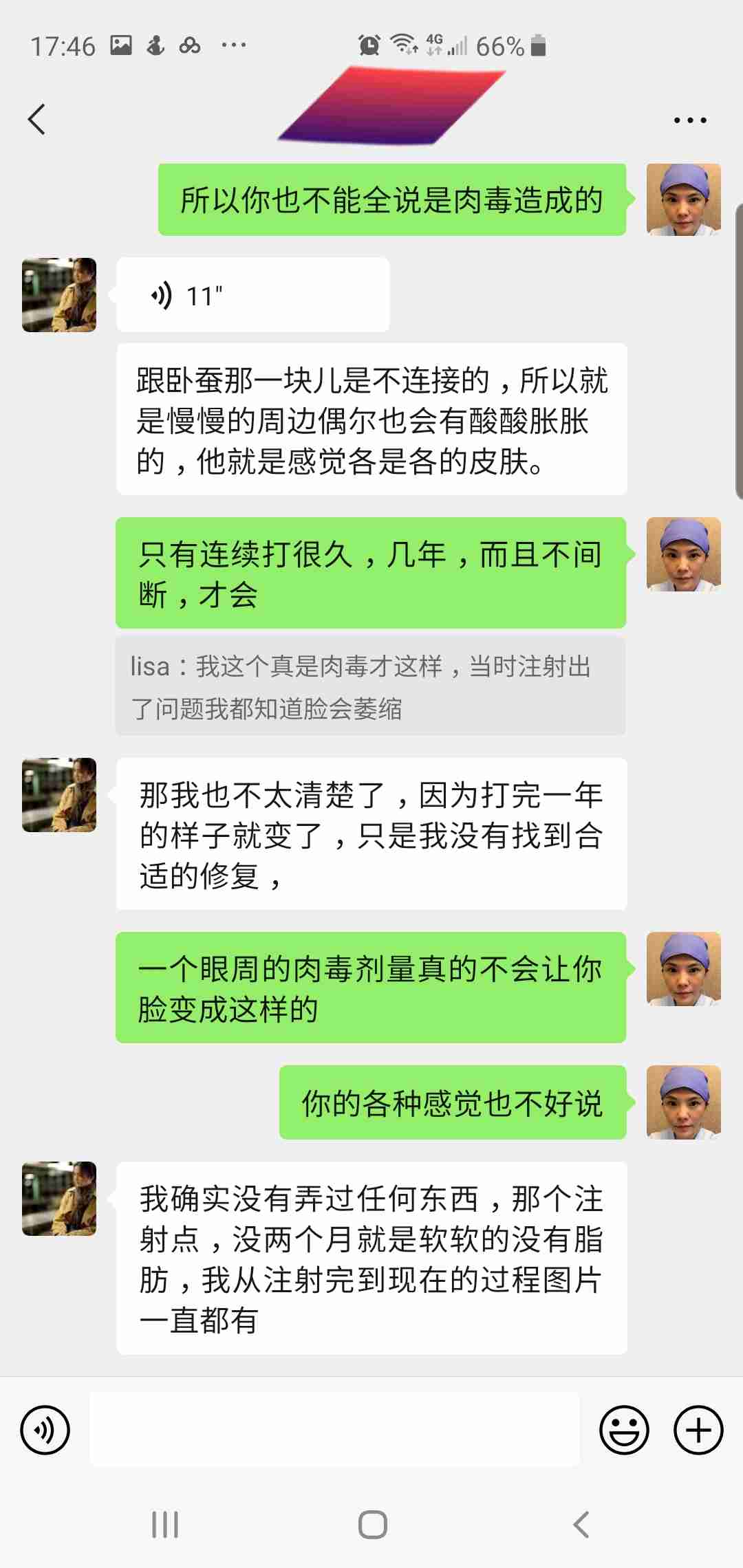This screenshot has width=743, height=1568.
Task: Open the recent apps view
Action: 165,1525
